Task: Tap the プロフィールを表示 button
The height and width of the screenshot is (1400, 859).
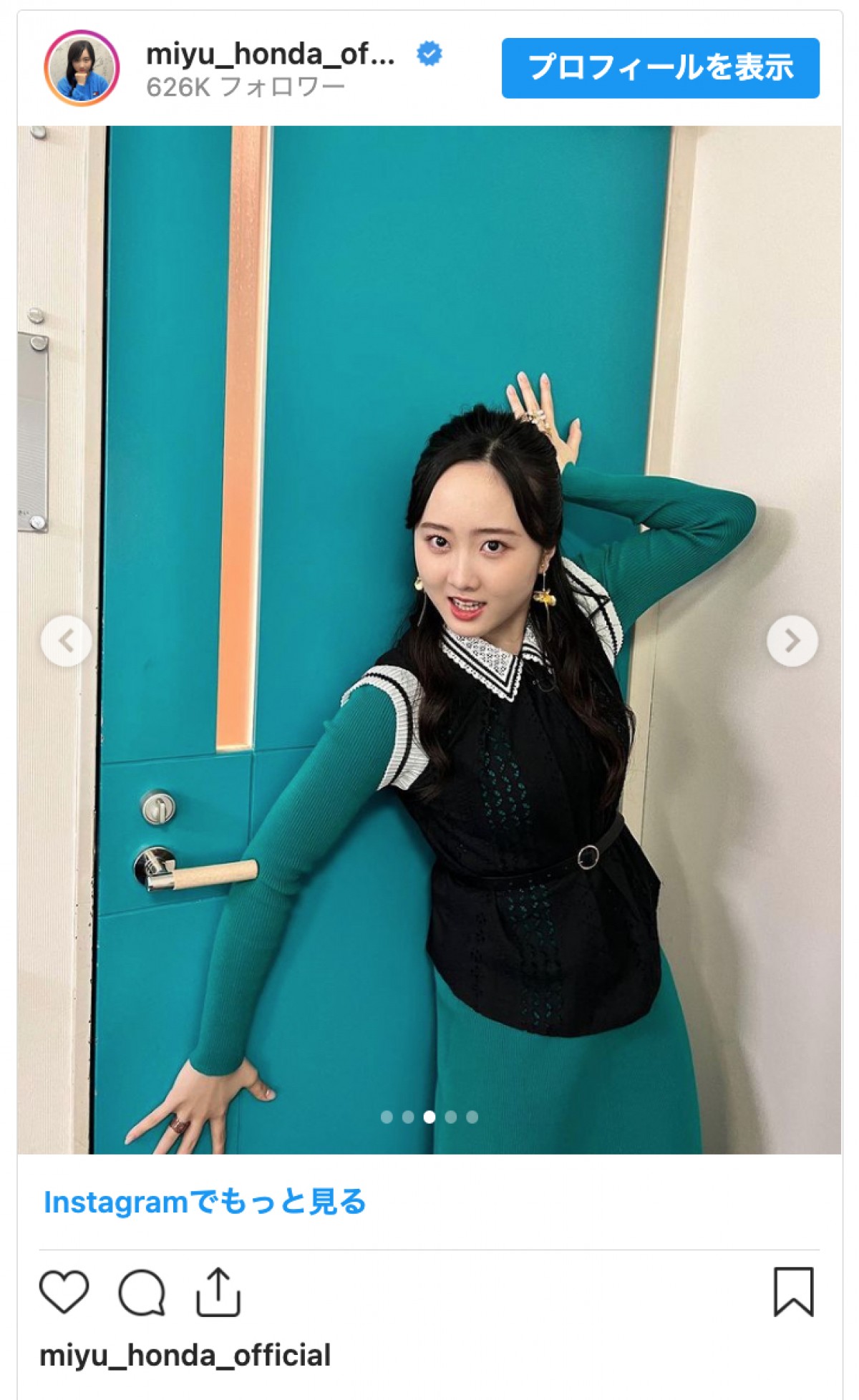Action: click(659, 68)
